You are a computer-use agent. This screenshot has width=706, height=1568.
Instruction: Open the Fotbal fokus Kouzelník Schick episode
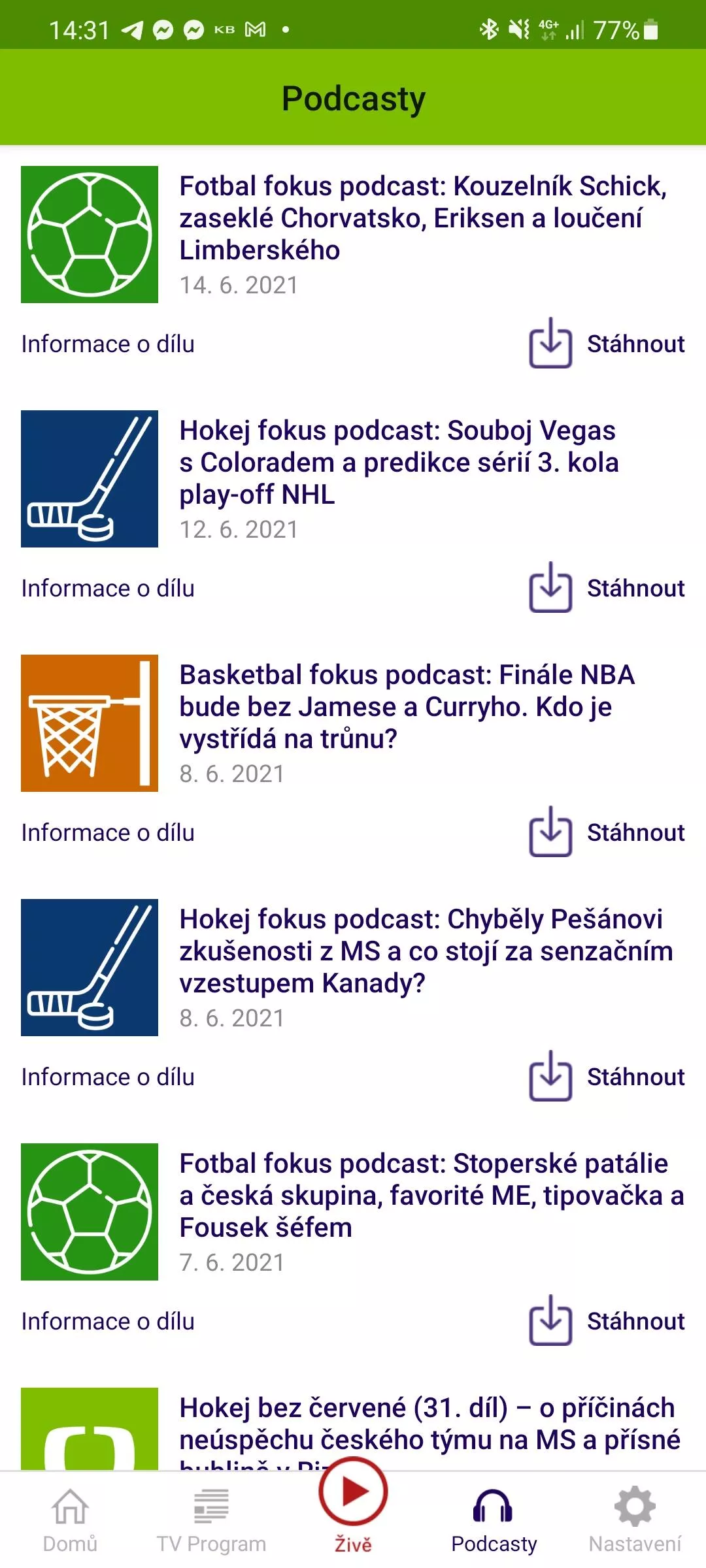[423, 218]
